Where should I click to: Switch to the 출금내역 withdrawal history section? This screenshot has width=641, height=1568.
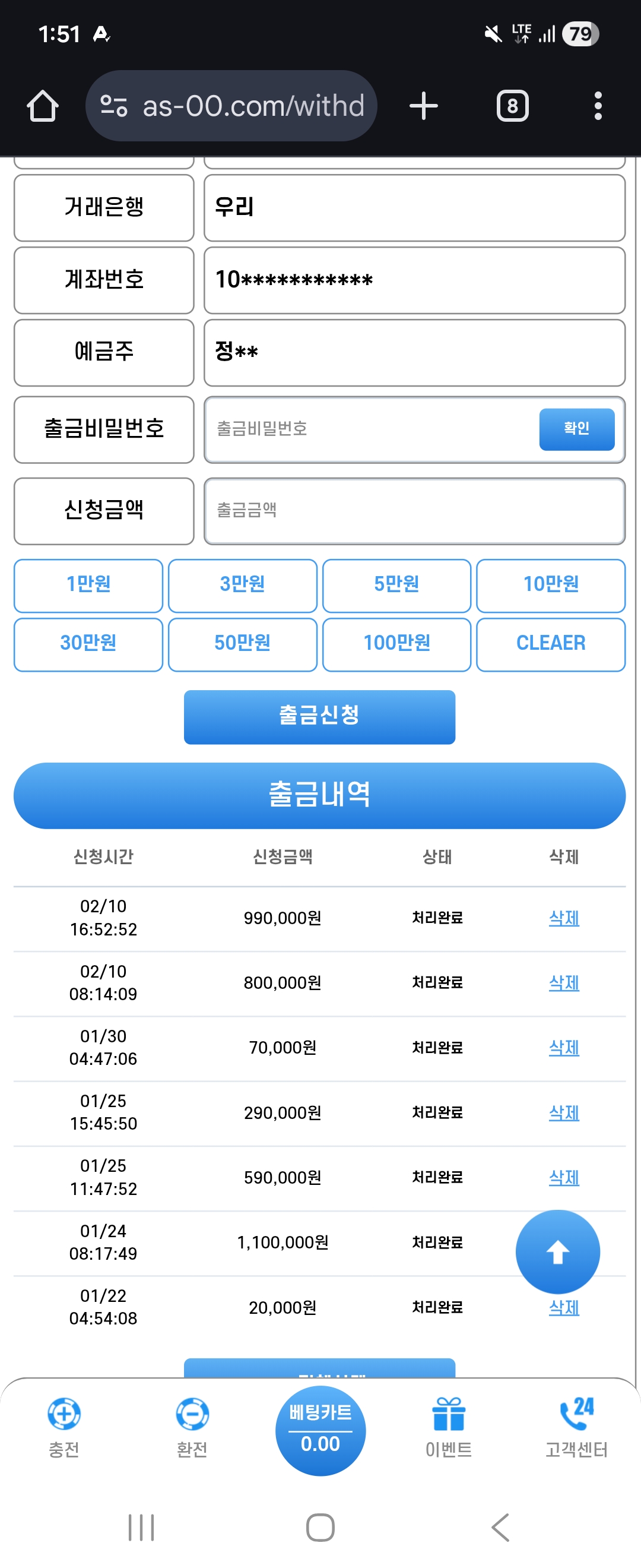coord(320,795)
